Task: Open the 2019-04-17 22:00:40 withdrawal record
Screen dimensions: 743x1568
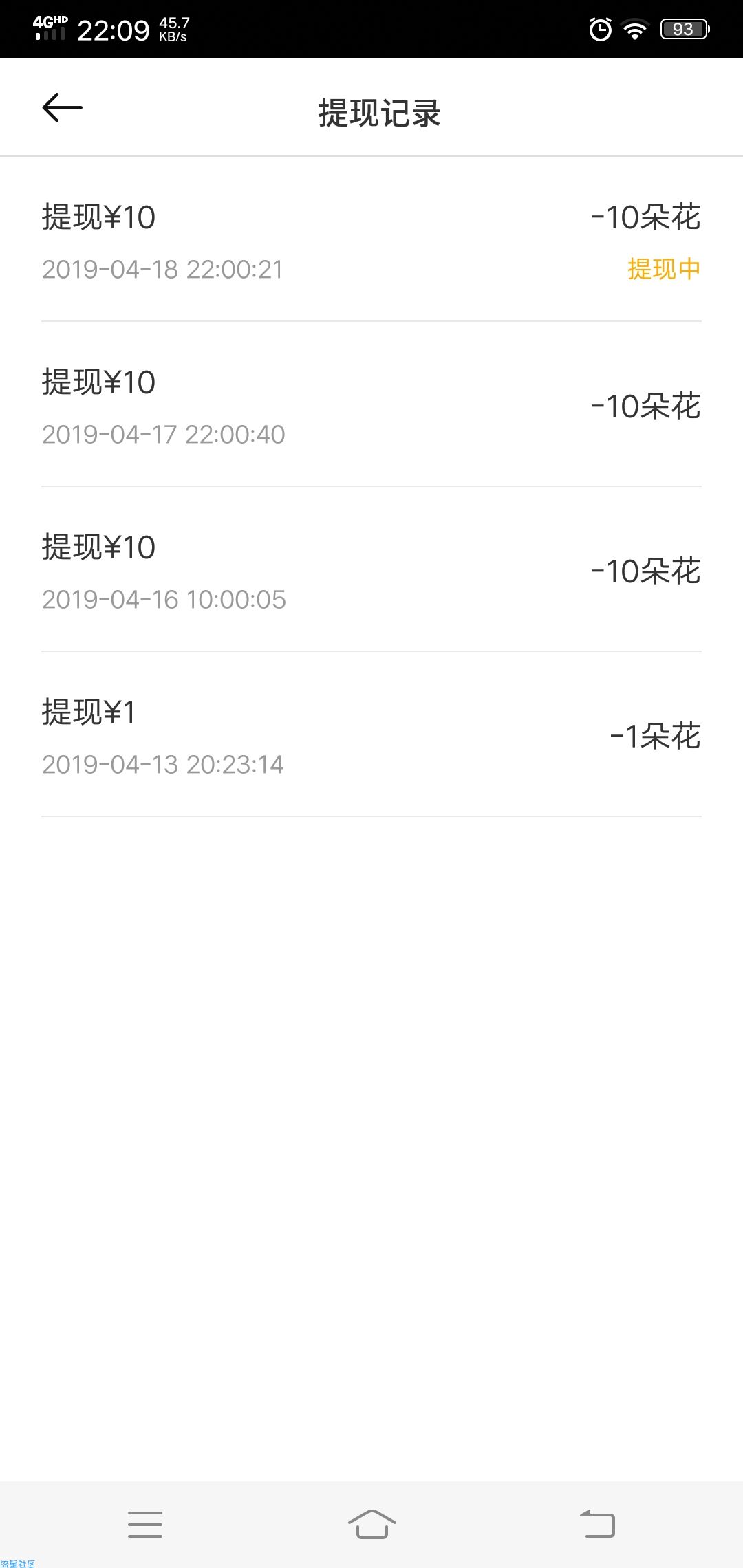Action: [x=371, y=404]
